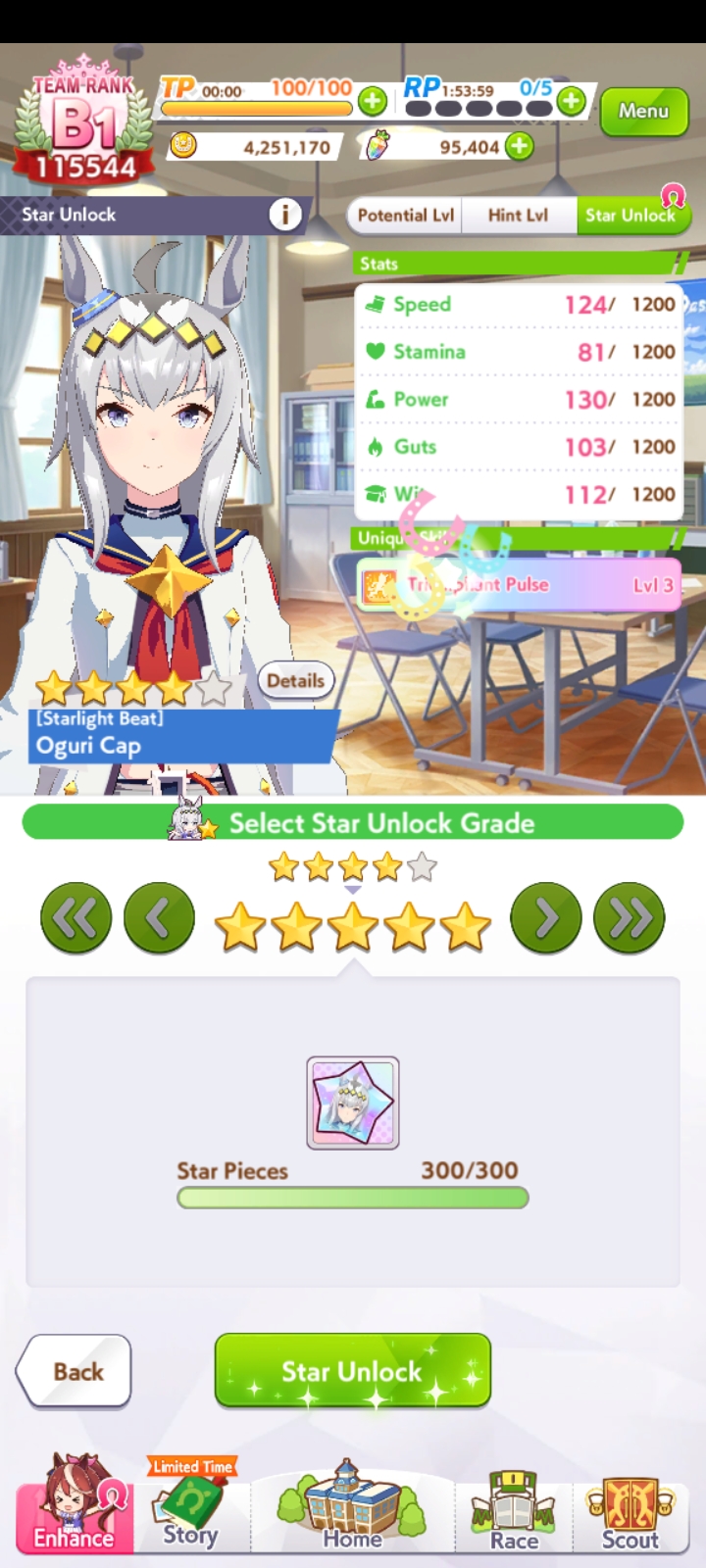This screenshot has width=706, height=1568.
Task: Confirm with the green Star Unlock button
Action: point(352,1370)
